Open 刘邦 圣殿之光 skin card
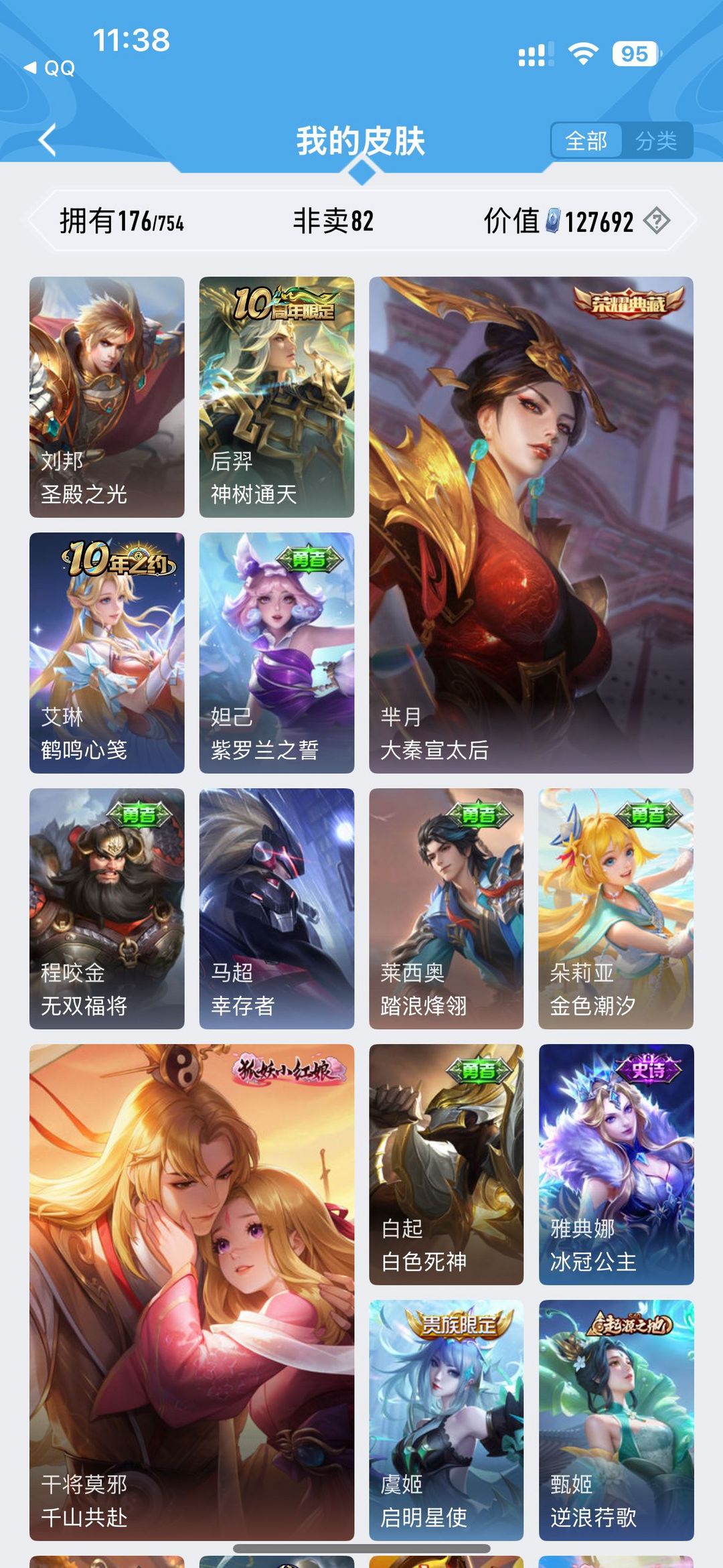723x1568 pixels. coord(107,397)
